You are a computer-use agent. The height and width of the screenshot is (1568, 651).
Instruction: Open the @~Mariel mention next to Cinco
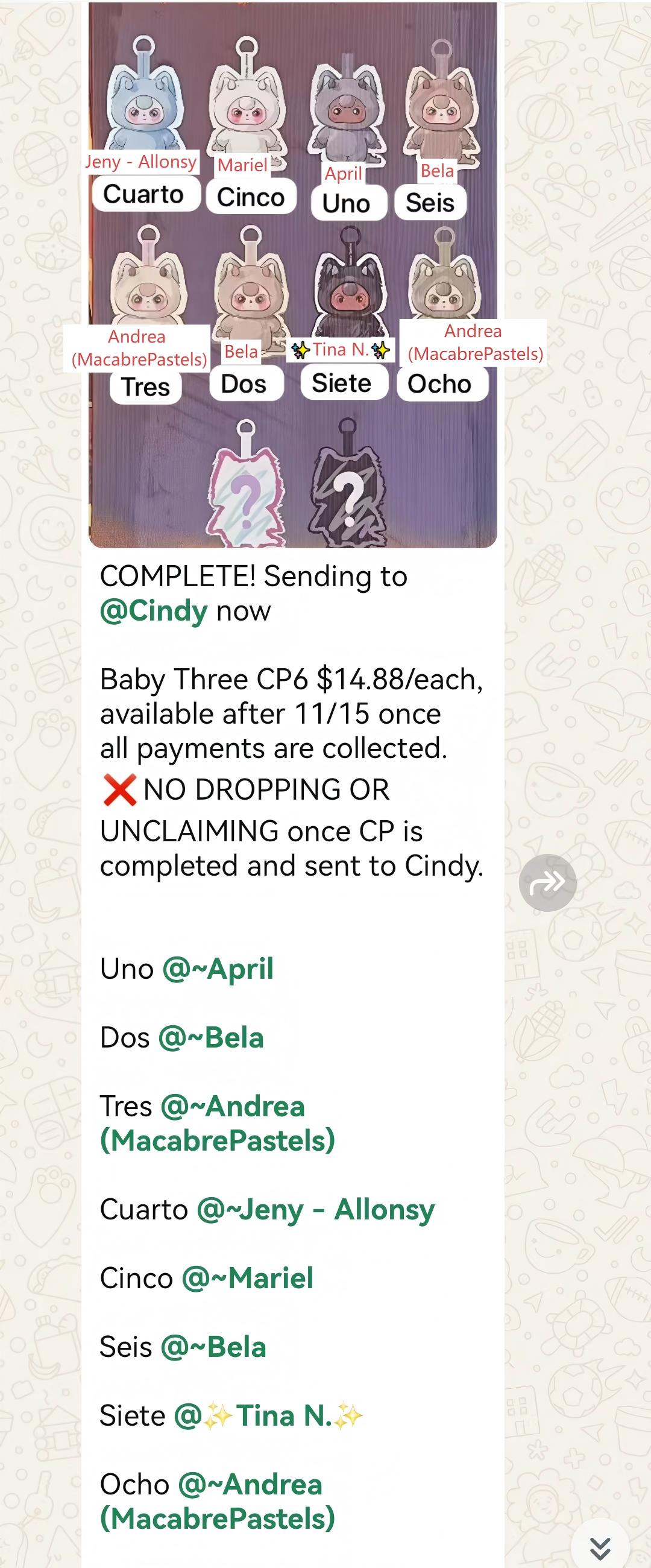point(248,1279)
